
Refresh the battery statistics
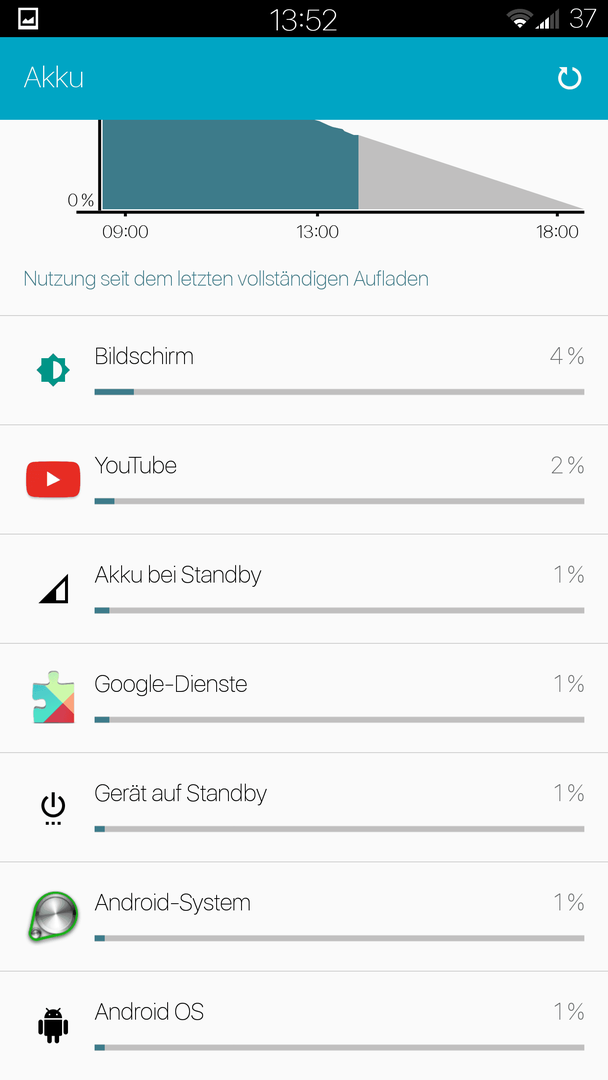(569, 78)
